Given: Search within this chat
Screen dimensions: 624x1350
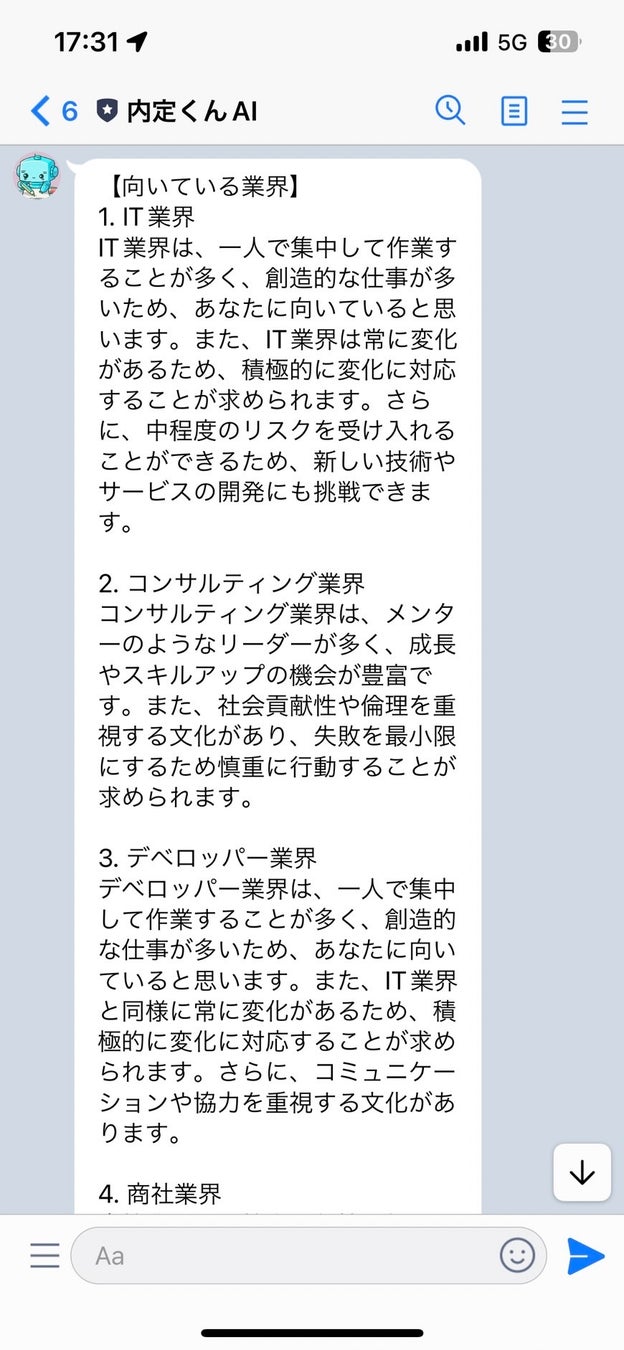Looking at the screenshot, I should [450, 110].
